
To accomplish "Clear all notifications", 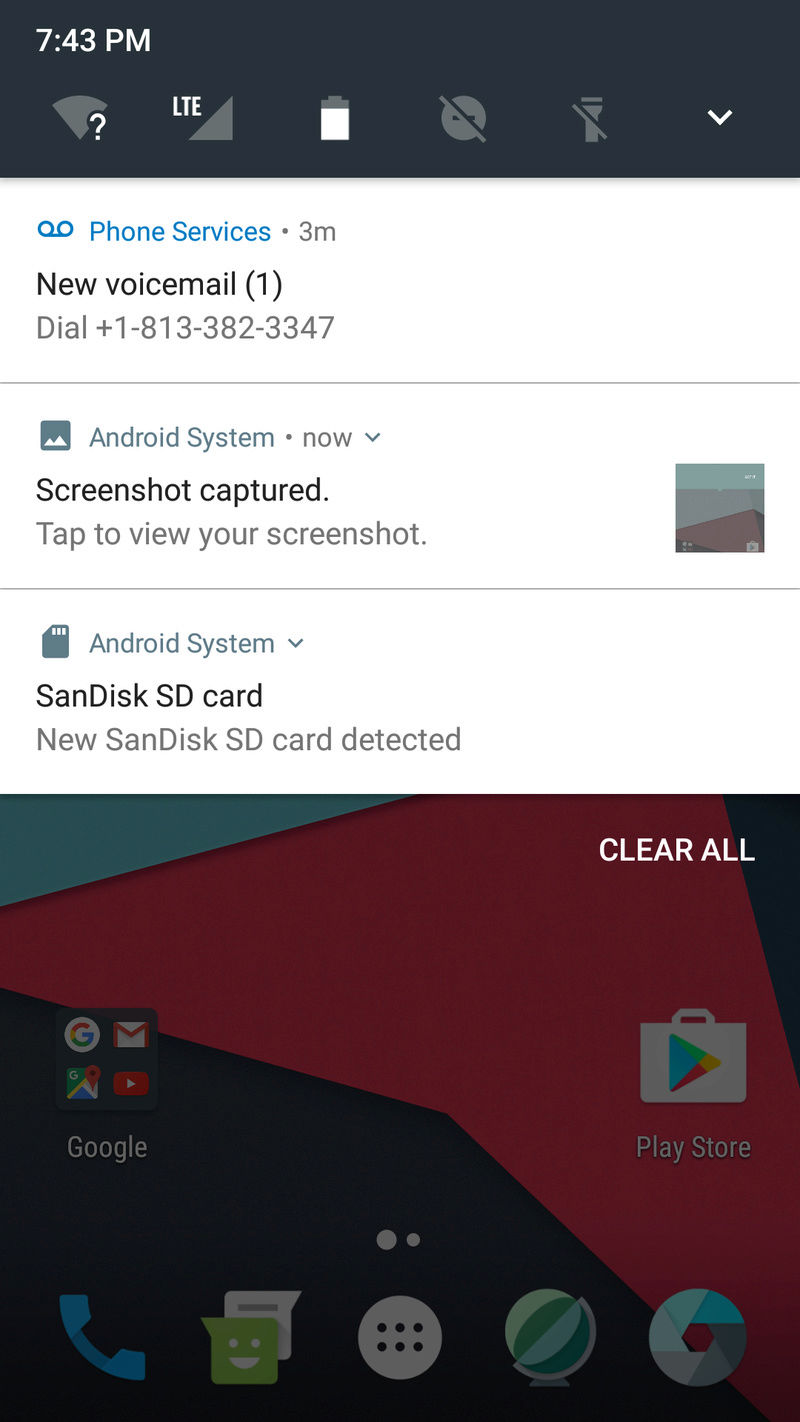I will point(677,849).
